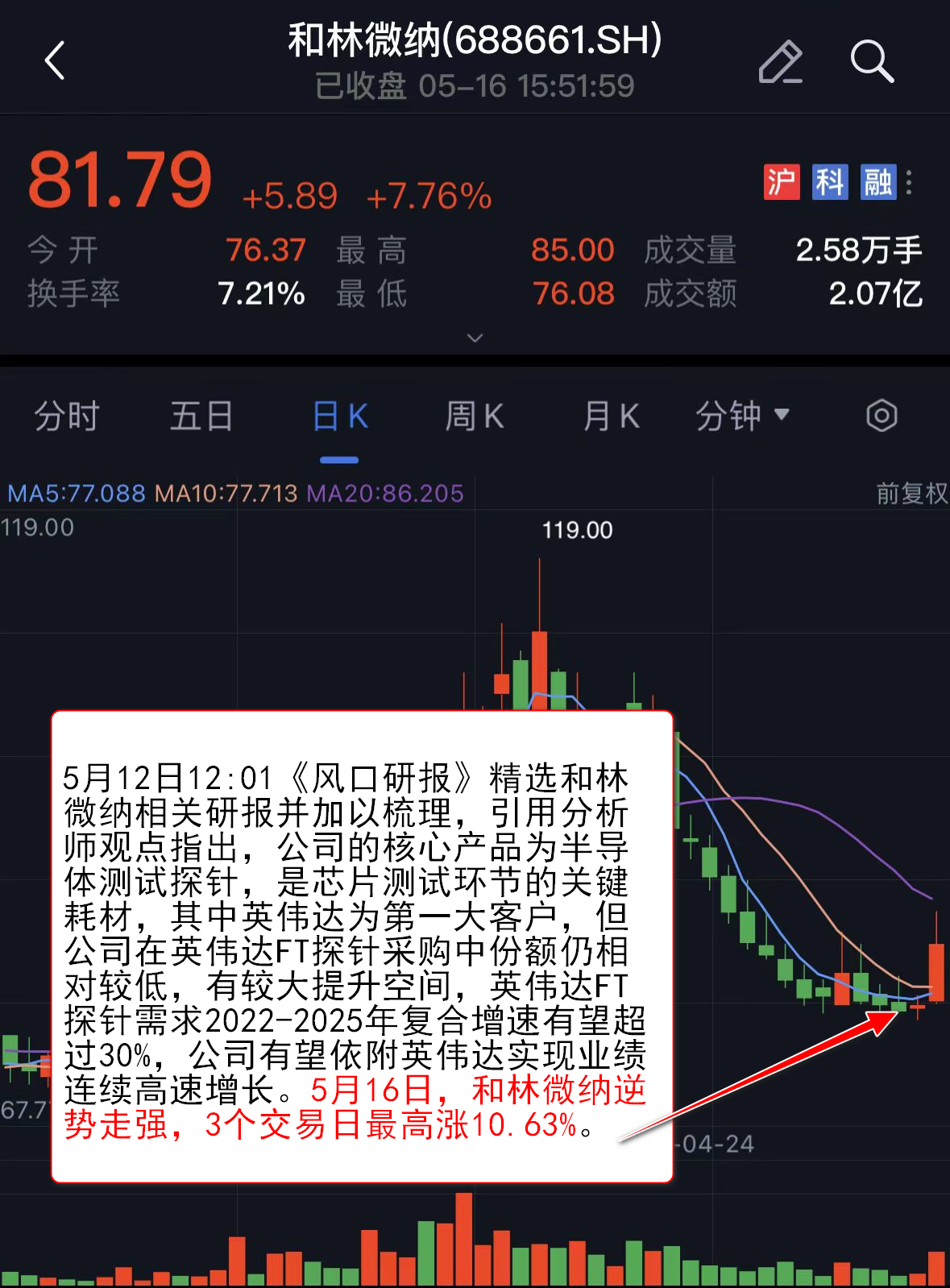Select the 日K chart tab

339,417
